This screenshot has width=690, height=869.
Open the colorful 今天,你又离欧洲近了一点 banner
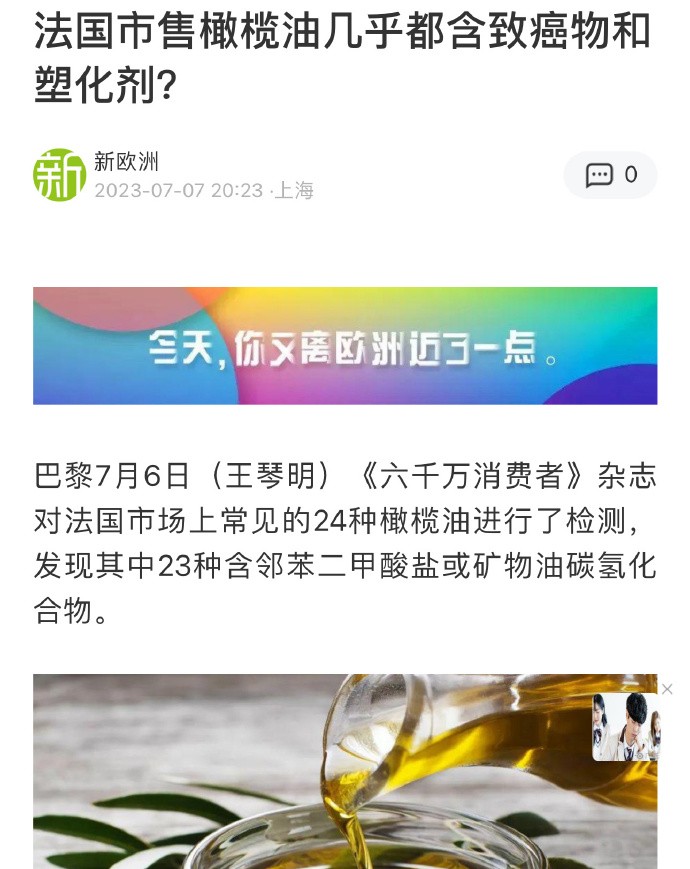coord(345,346)
